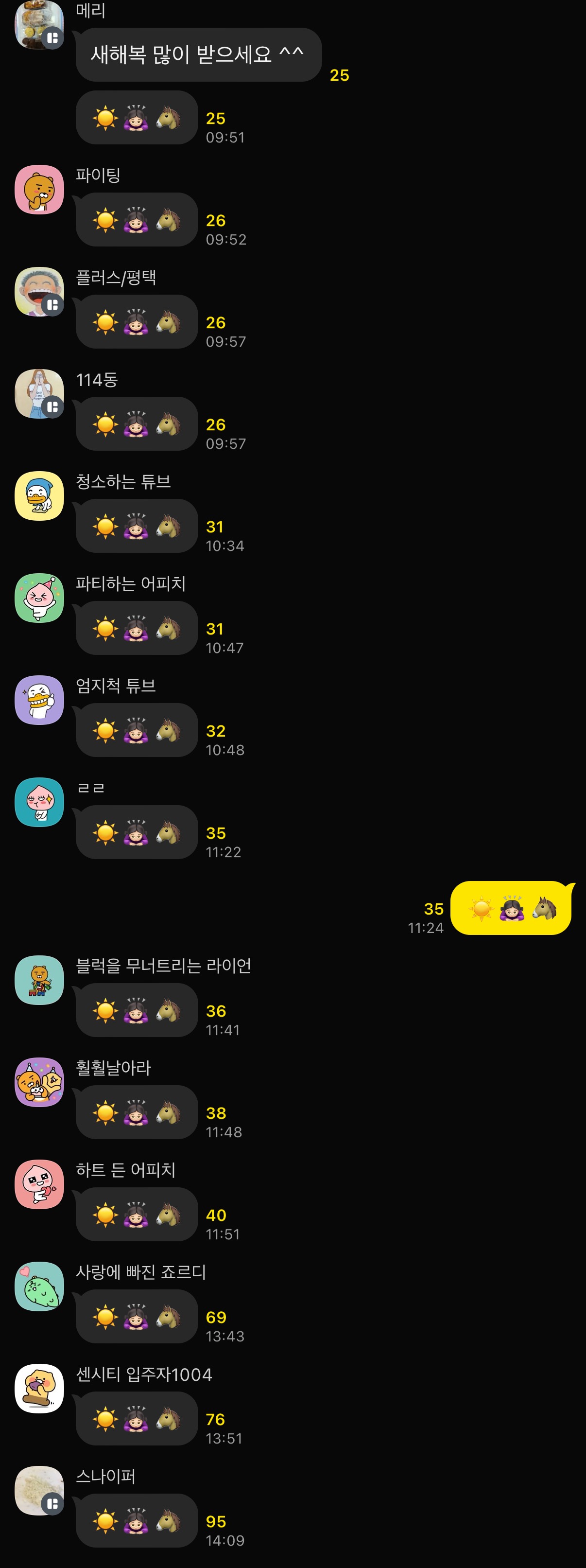View the profile of 파이팅
This screenshot has width=586, height=1568.
pos(39,189)
